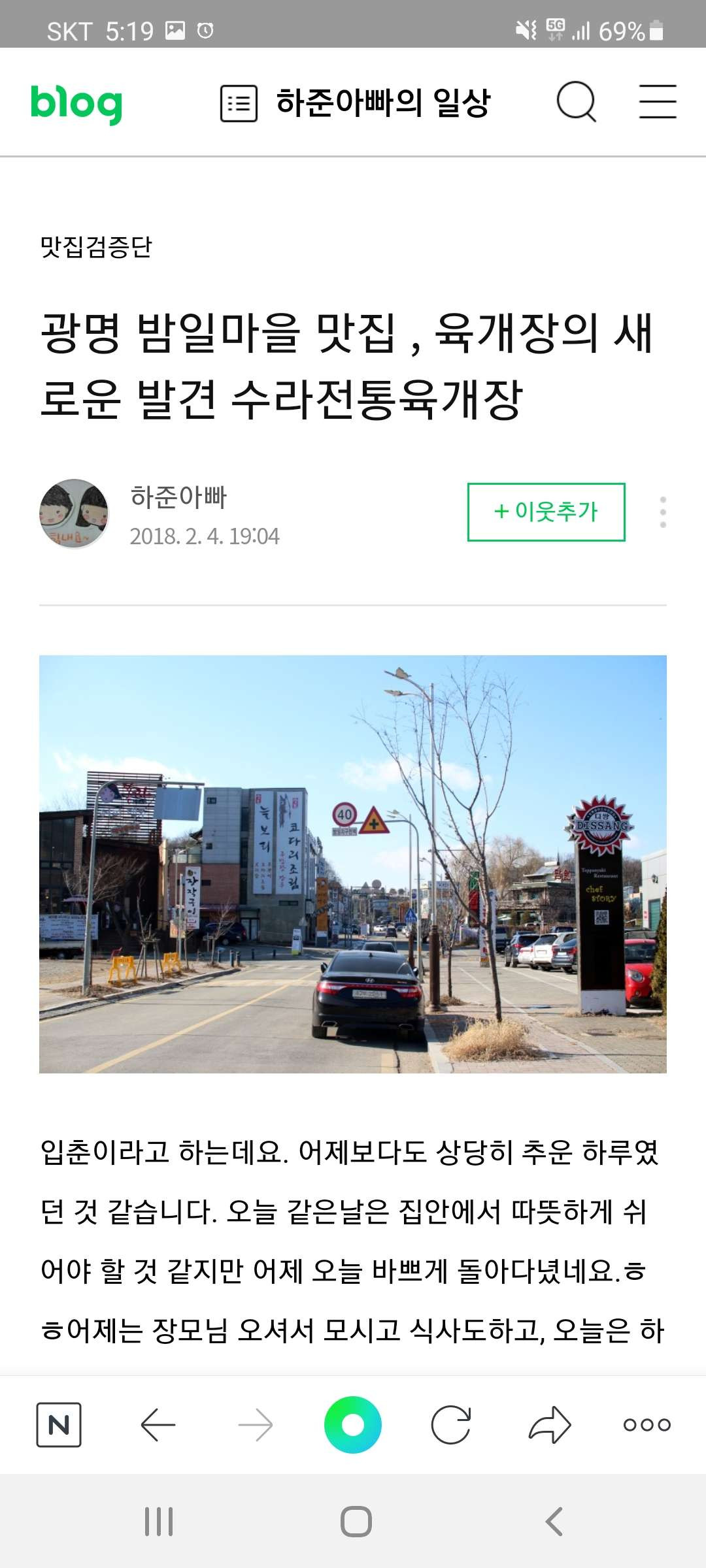Tap the green circle Naver button
Viewport: 706px width, 1568px height.
click(353, 1424)
